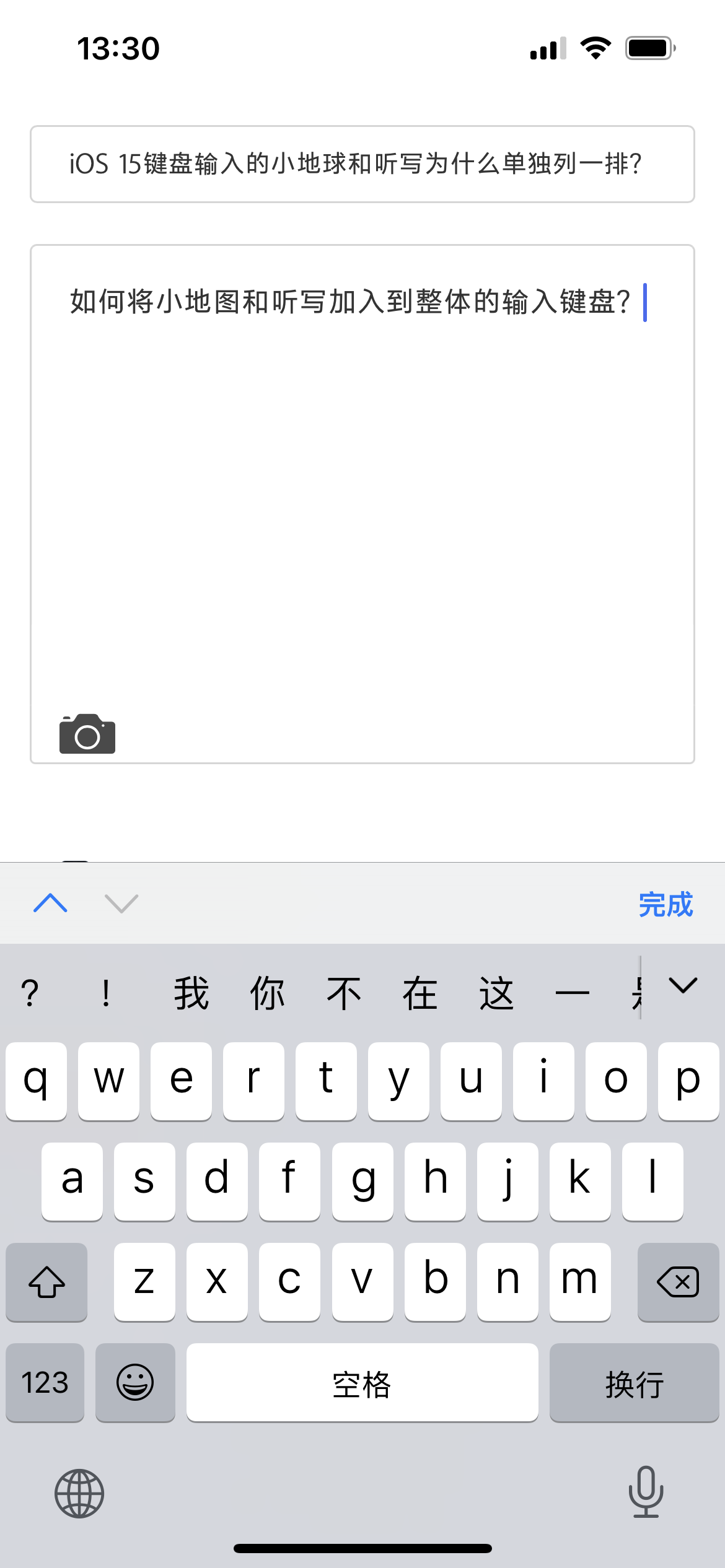Viewport: 725px width, 1568px height.
Task: Select candidate word 我
Action: tap(191, 994)
